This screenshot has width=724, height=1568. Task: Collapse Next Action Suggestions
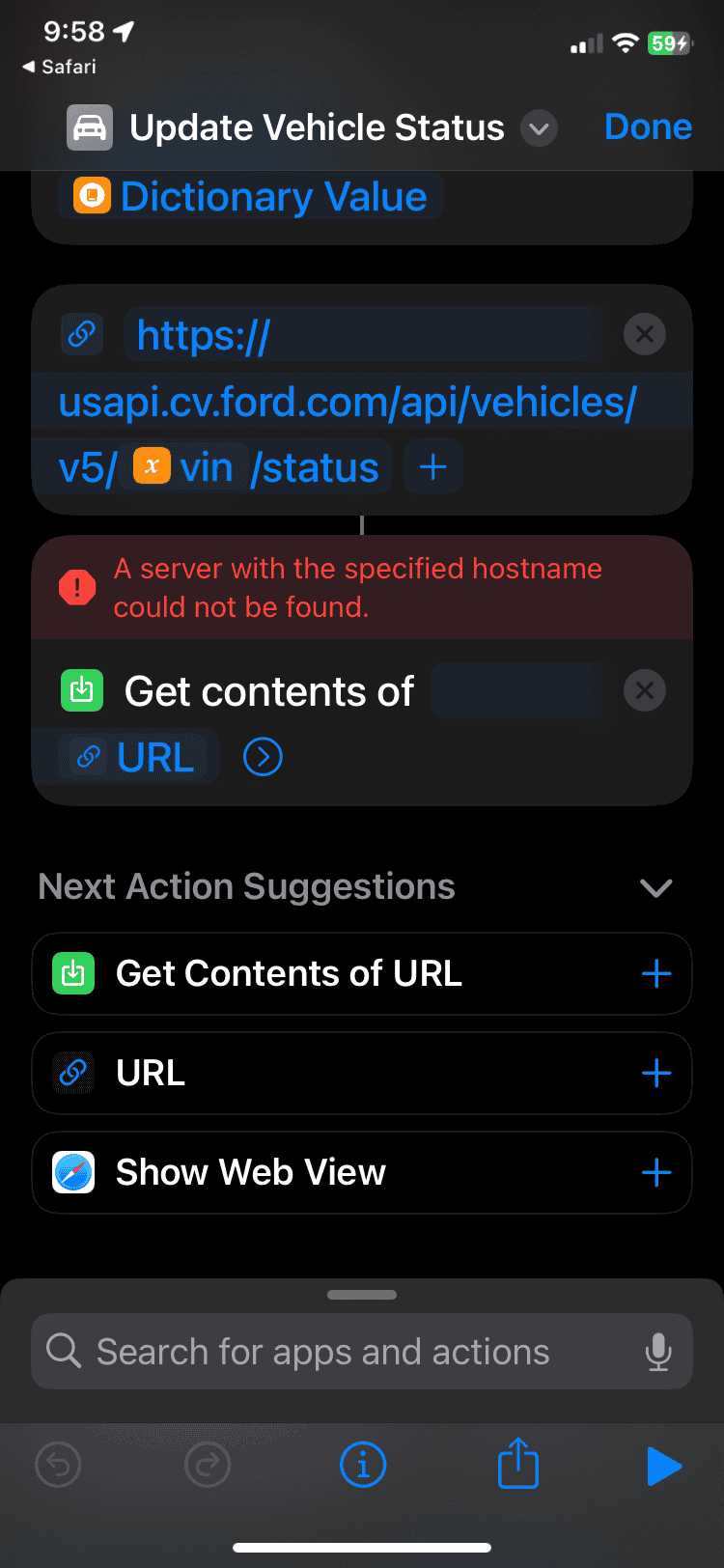click(x=655, y=887)
